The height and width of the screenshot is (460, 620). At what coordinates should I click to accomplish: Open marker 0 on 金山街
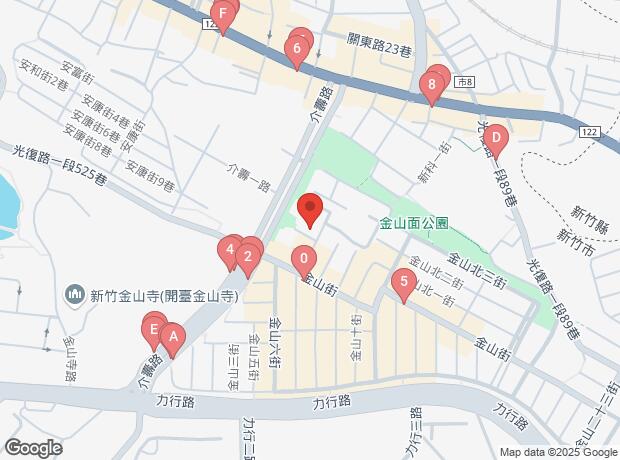click(303, 261)
